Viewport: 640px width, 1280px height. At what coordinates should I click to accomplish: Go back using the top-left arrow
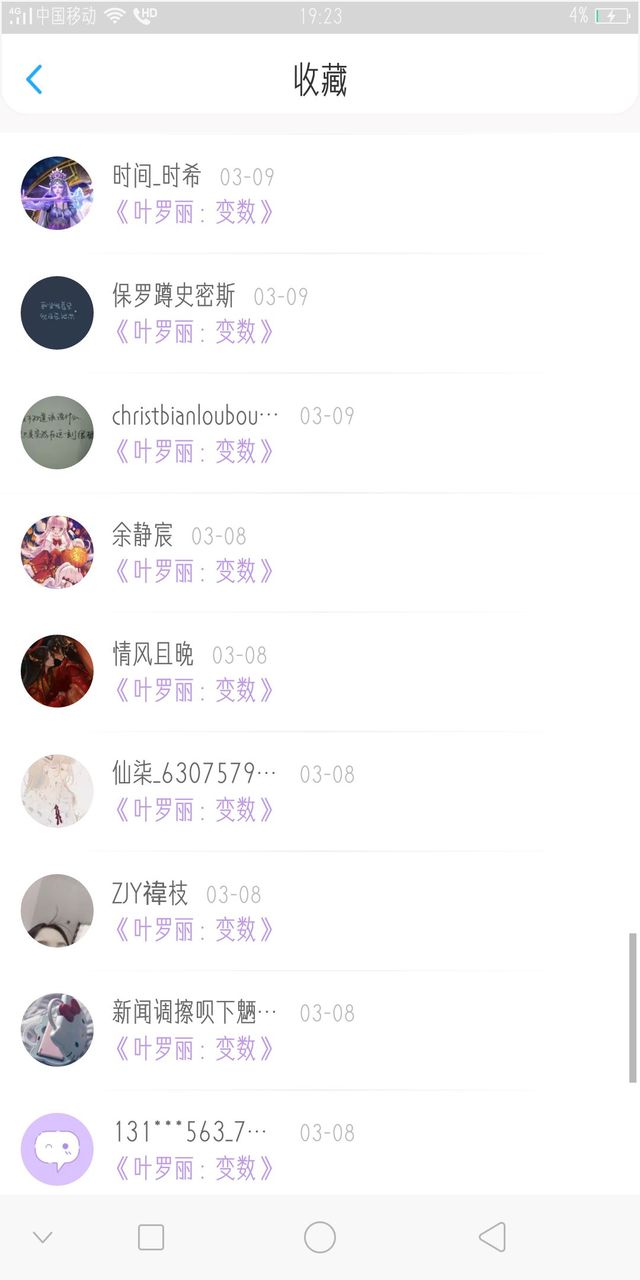point(34,80)
